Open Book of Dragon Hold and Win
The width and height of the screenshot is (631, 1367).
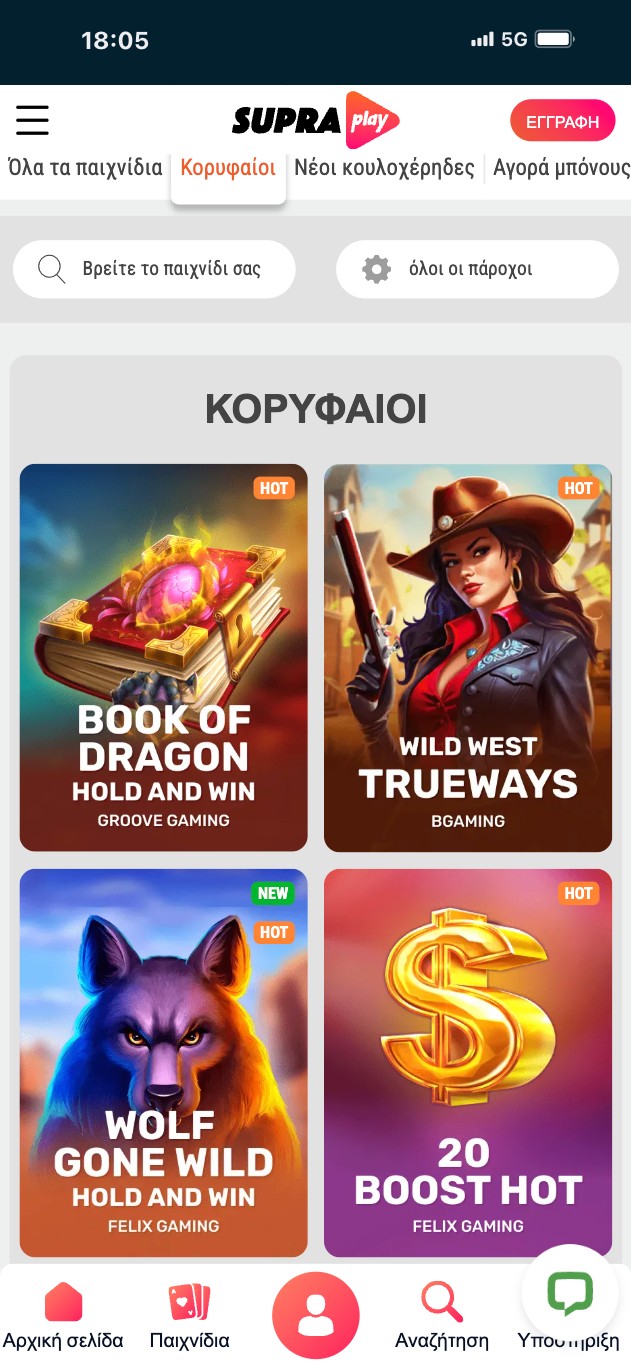pos(164,657)
